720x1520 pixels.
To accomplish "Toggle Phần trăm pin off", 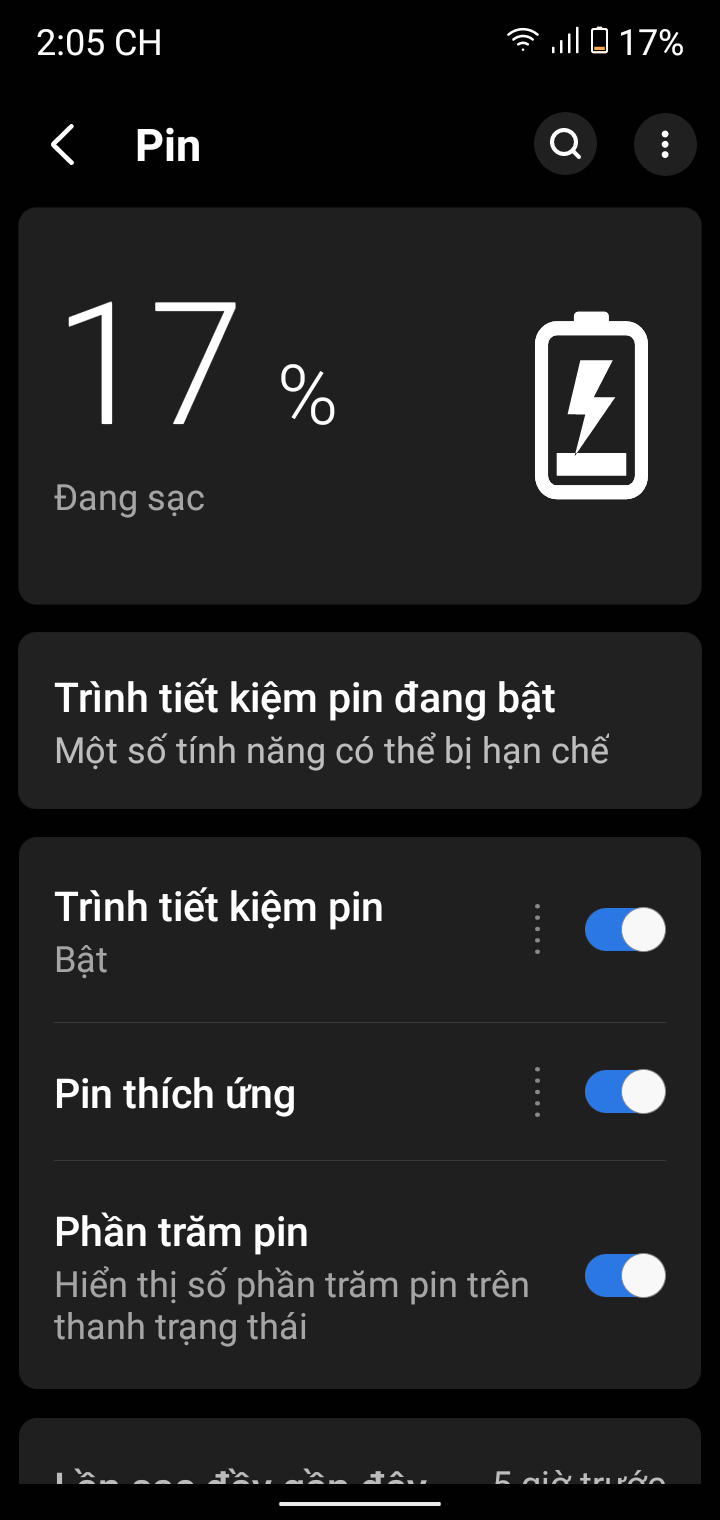I will point(625,1277).
